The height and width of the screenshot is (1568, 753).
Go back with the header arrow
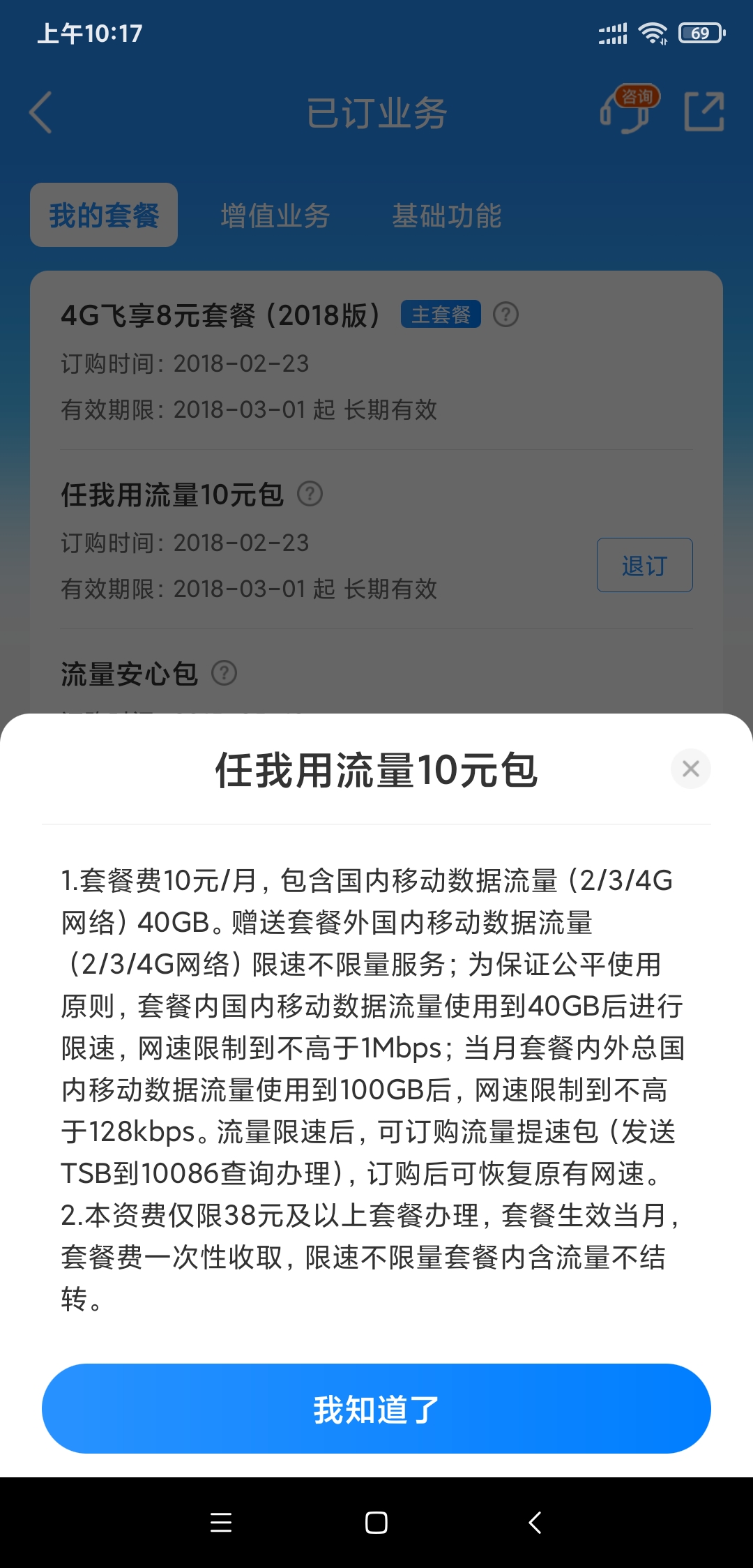pos(40,112)
